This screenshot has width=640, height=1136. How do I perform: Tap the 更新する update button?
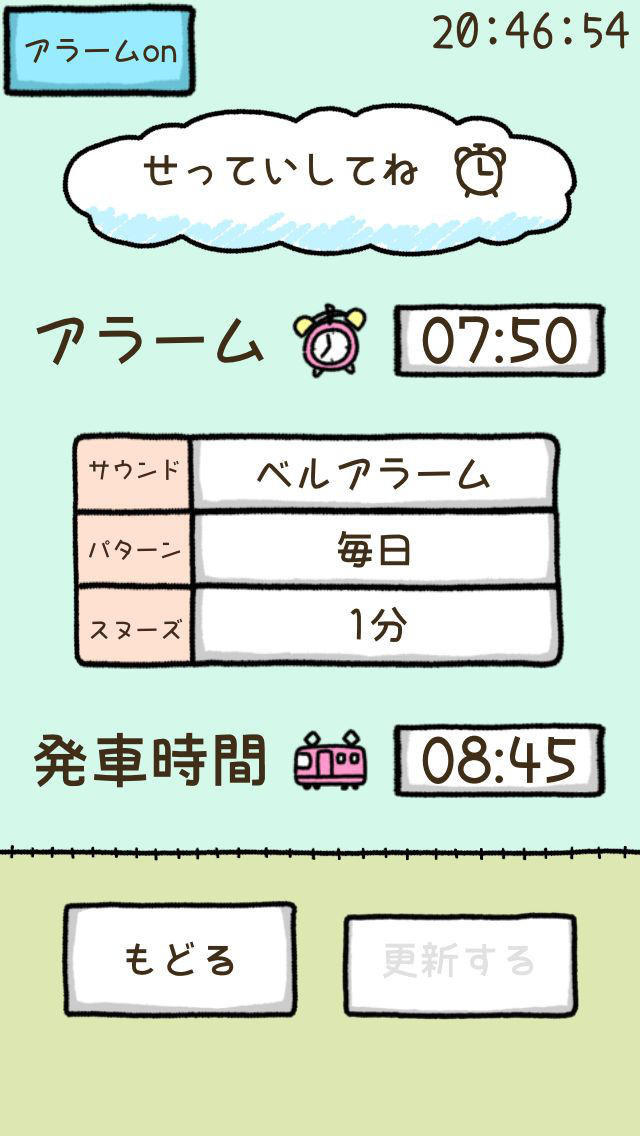point(460,961)
